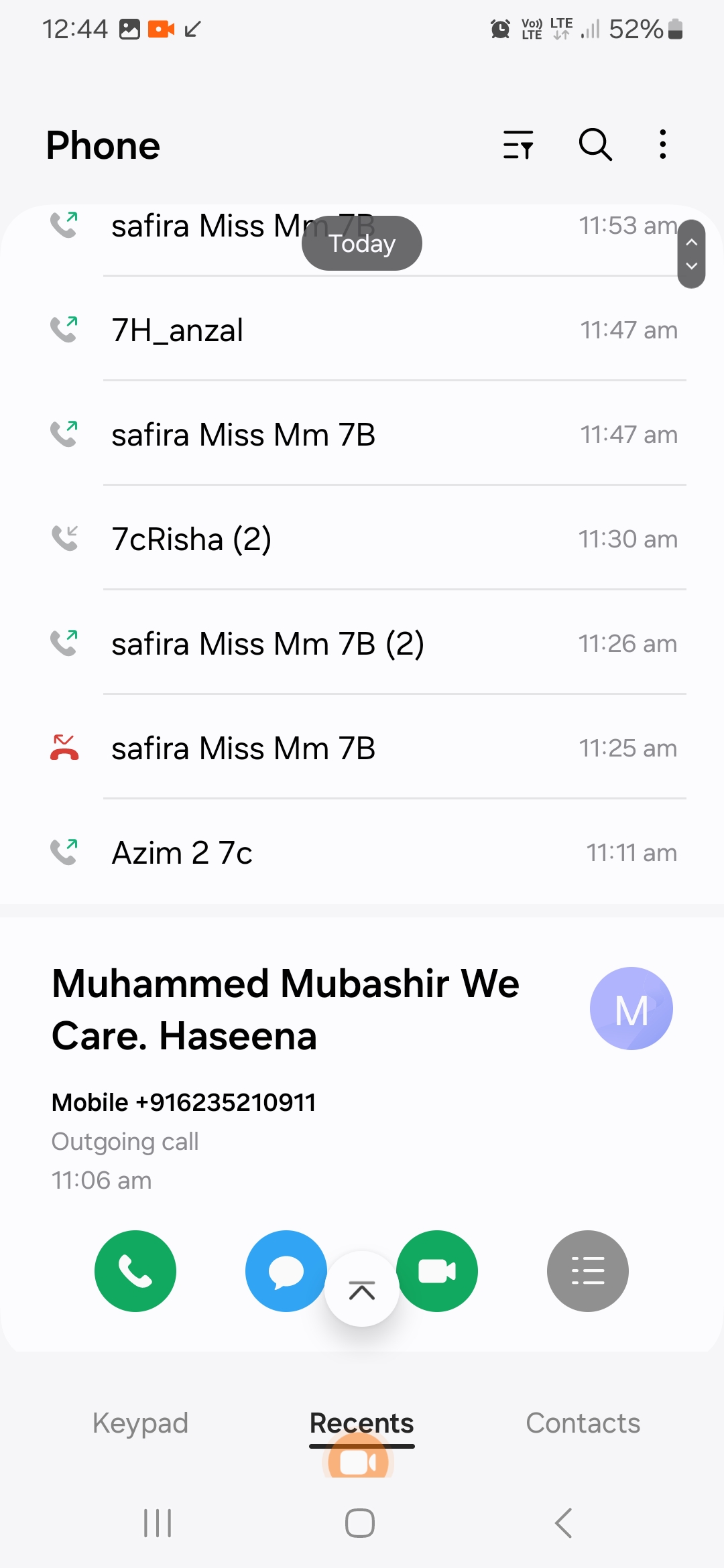This screenshot has width=724, height=1568.
Task: Switch to the Keypad tab
Action: pos(140,1423)
